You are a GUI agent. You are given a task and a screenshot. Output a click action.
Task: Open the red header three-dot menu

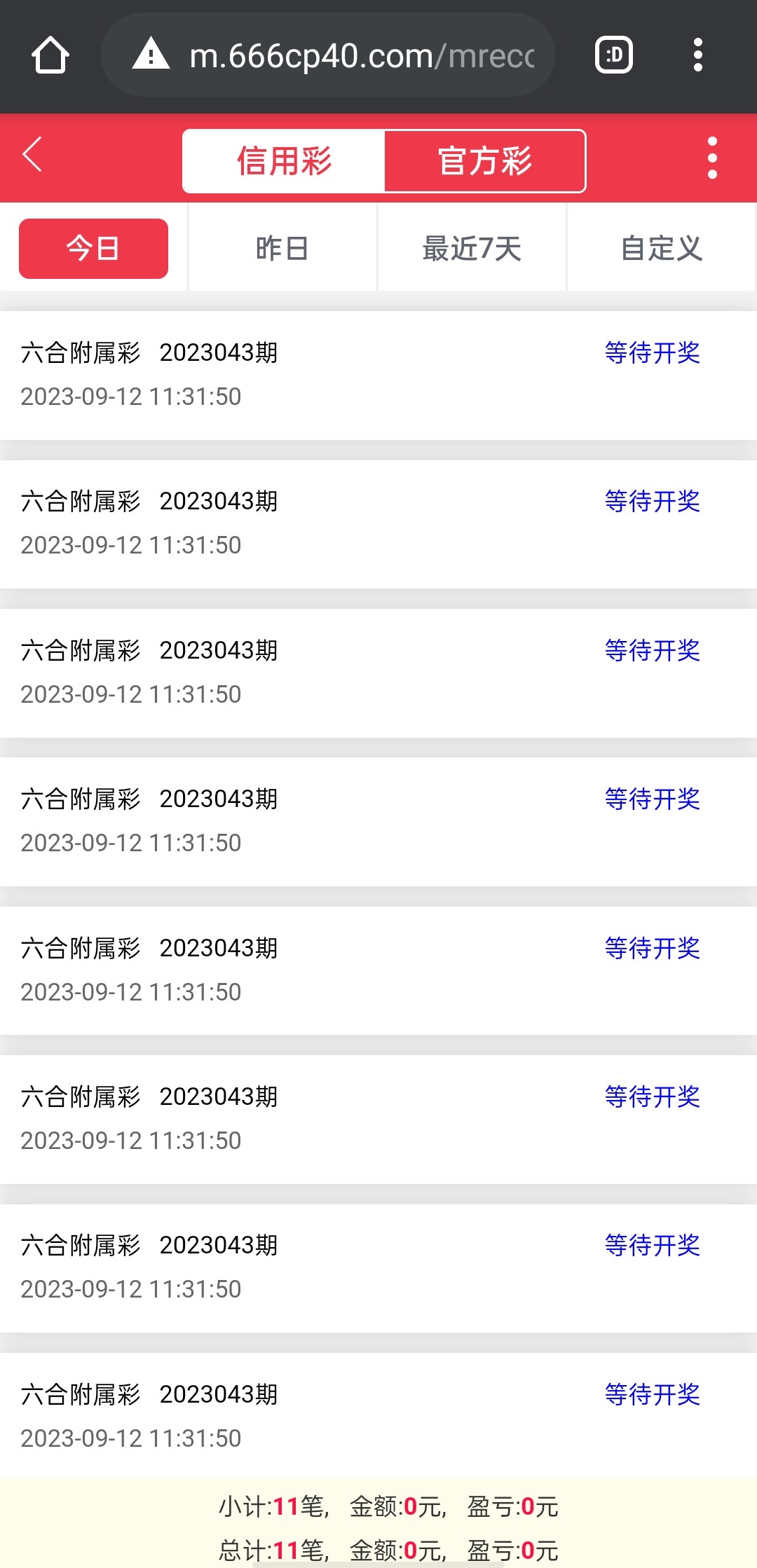tap(712, 158)
